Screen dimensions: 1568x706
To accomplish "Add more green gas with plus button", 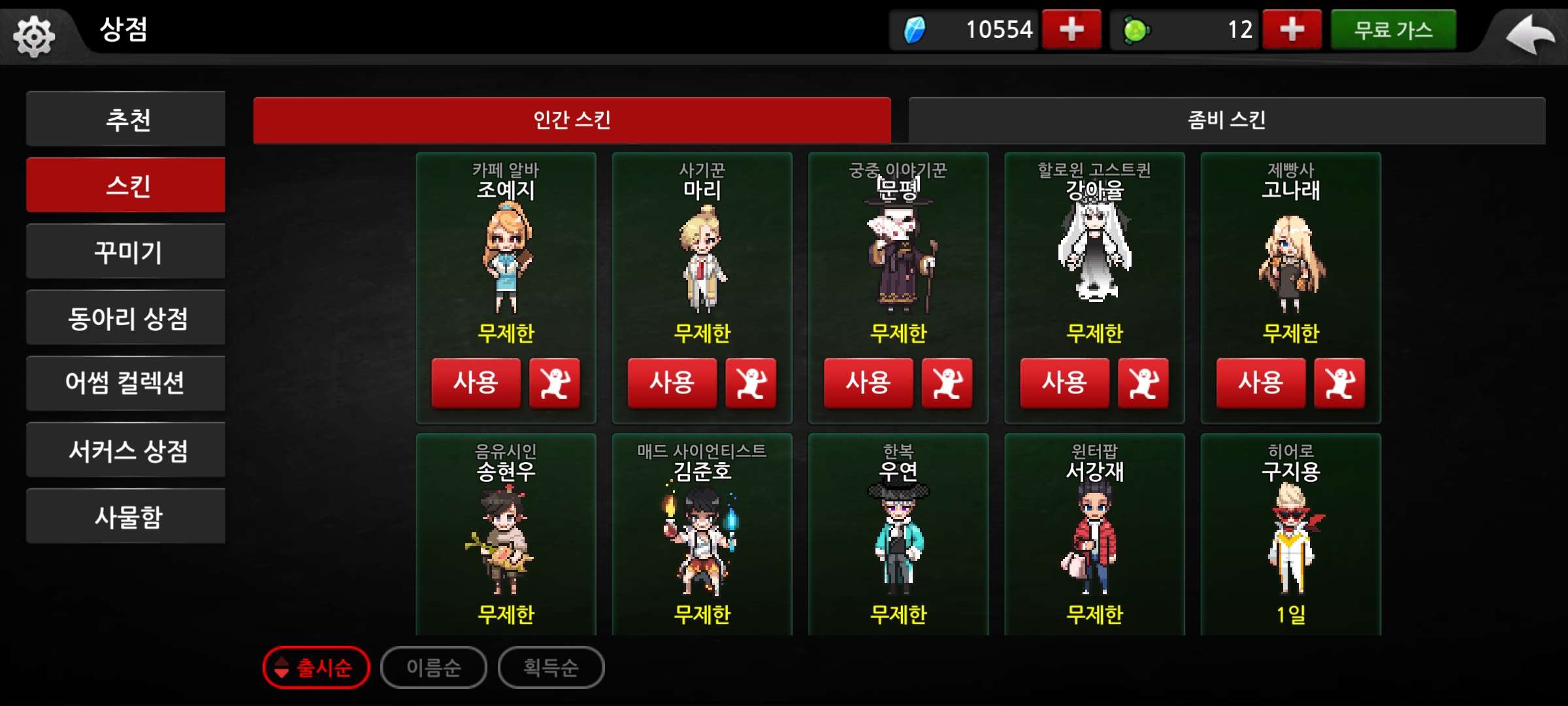I will [x=1292, y=30].
